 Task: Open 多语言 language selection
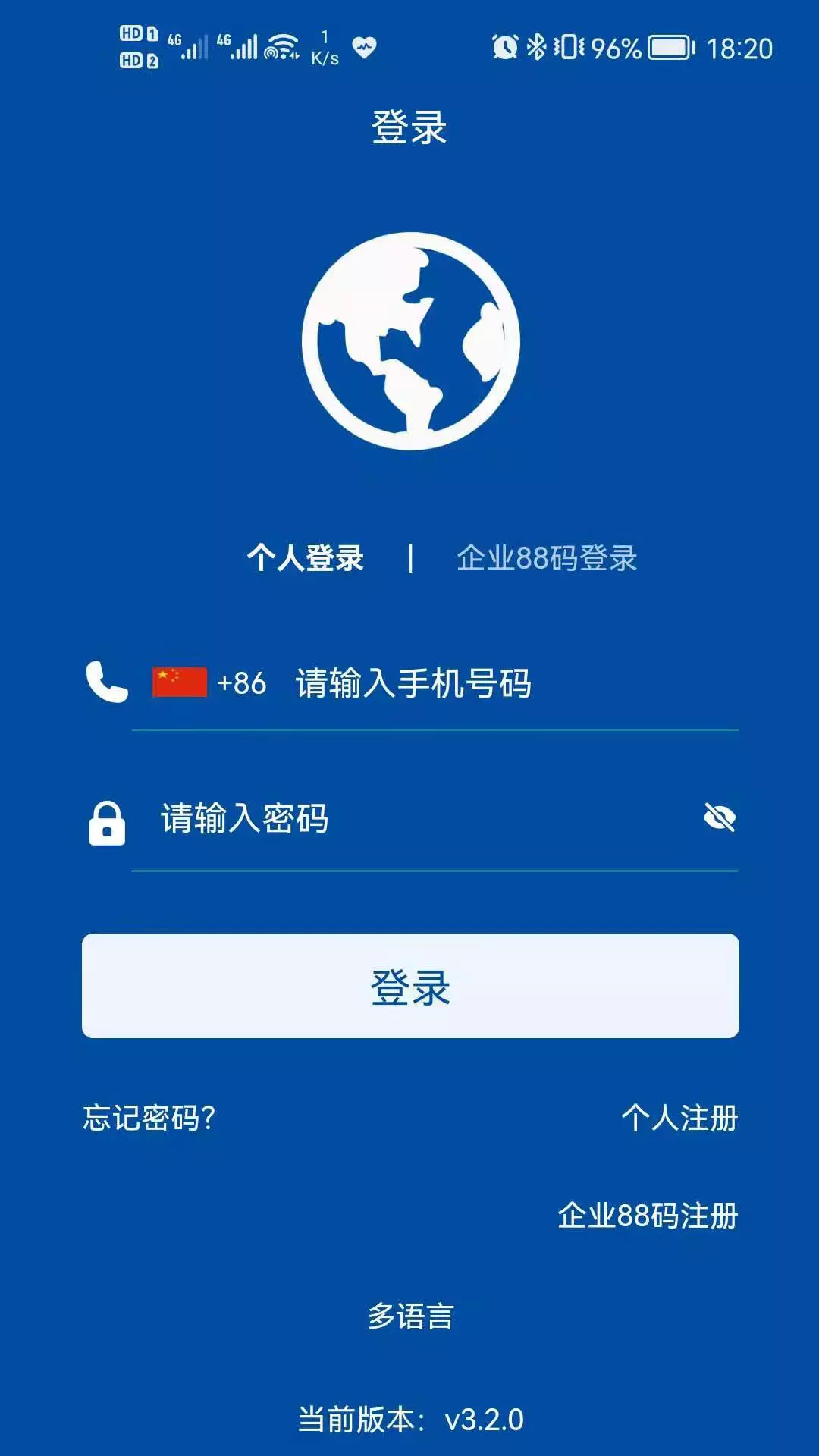click(410, 1316)
